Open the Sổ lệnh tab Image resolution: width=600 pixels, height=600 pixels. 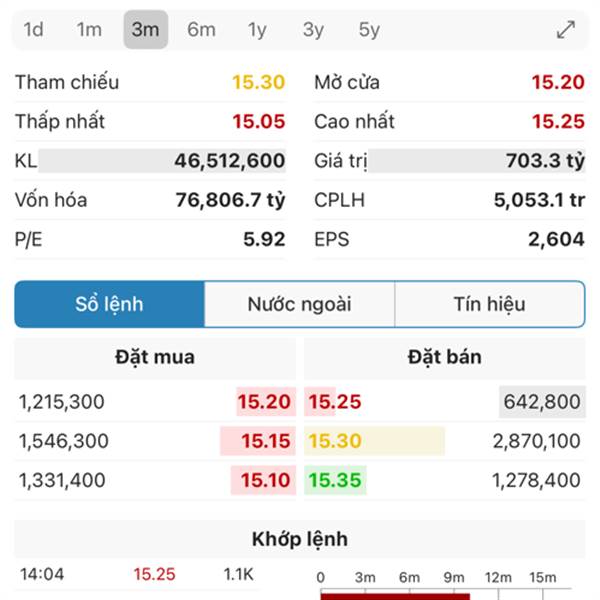point(110,304)
